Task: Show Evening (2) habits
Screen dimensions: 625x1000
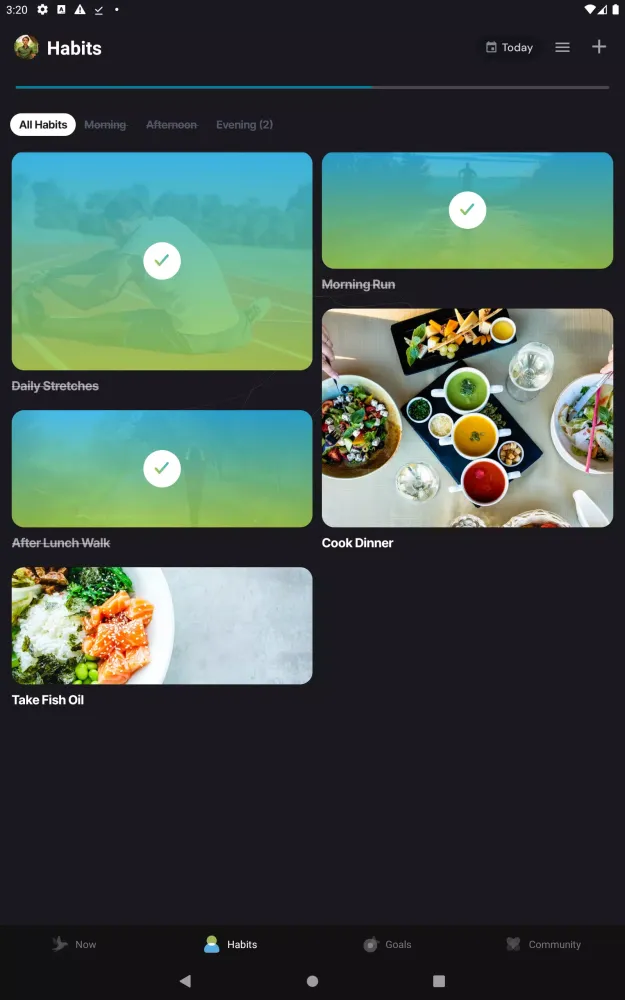Action: pos(244,125)
